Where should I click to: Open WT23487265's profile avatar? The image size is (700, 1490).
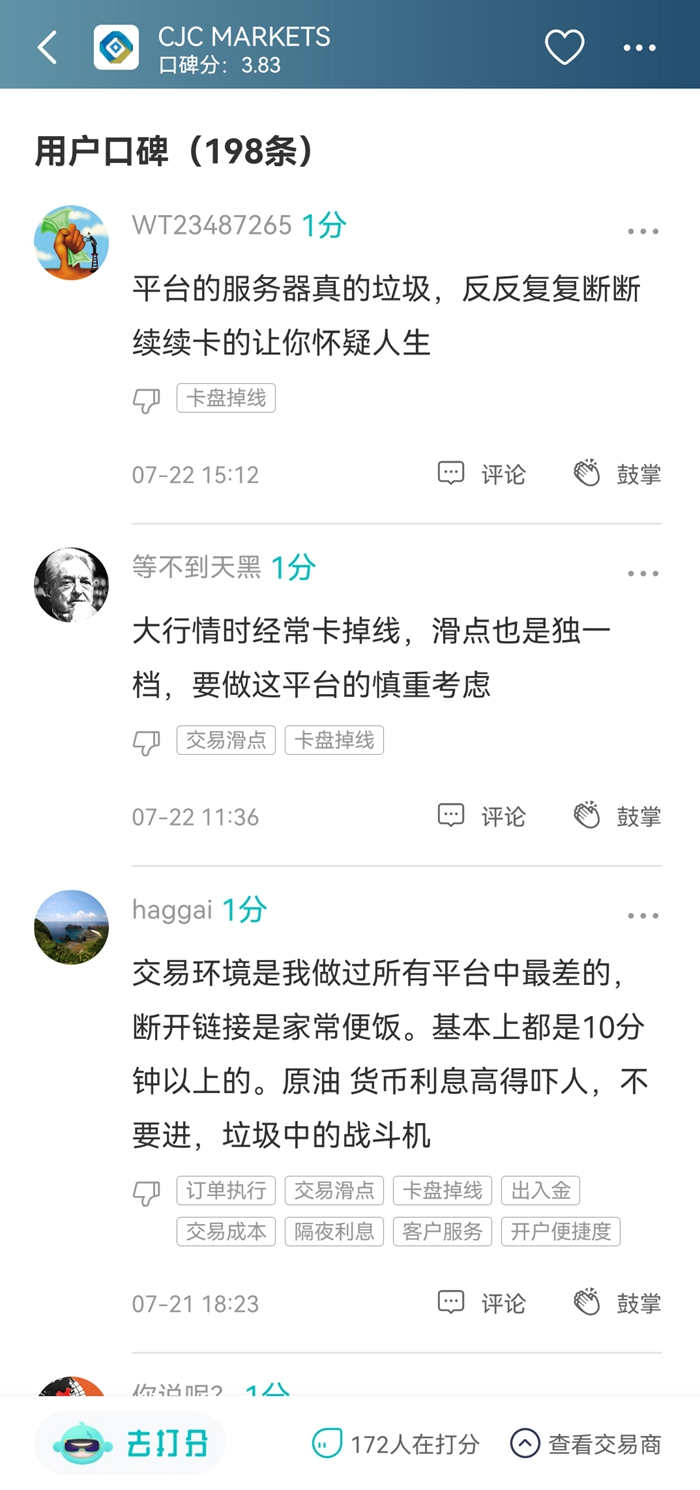[71, 242]
